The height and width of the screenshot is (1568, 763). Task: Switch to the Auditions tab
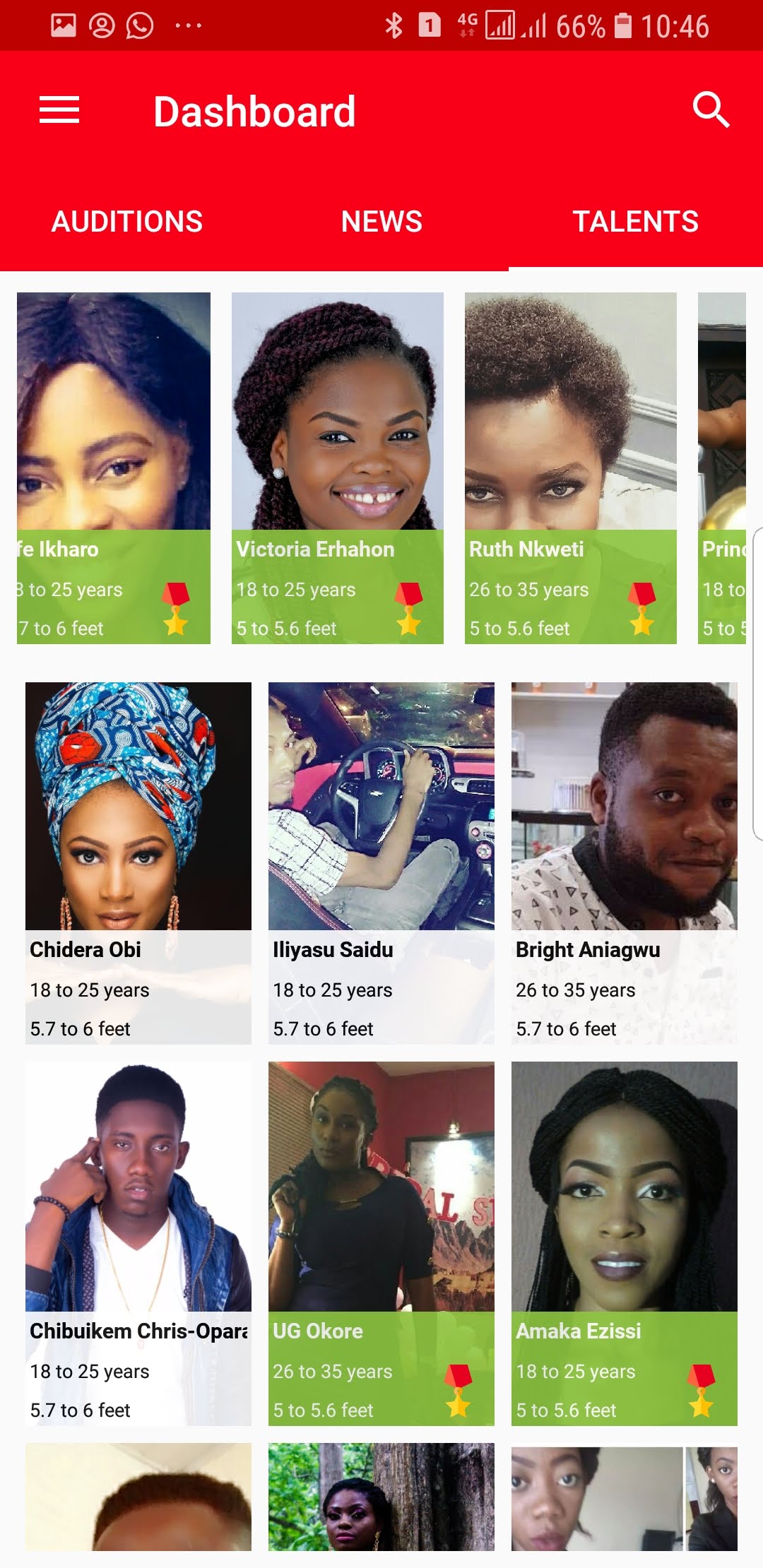pyautogui.click(x=127, y=222)
